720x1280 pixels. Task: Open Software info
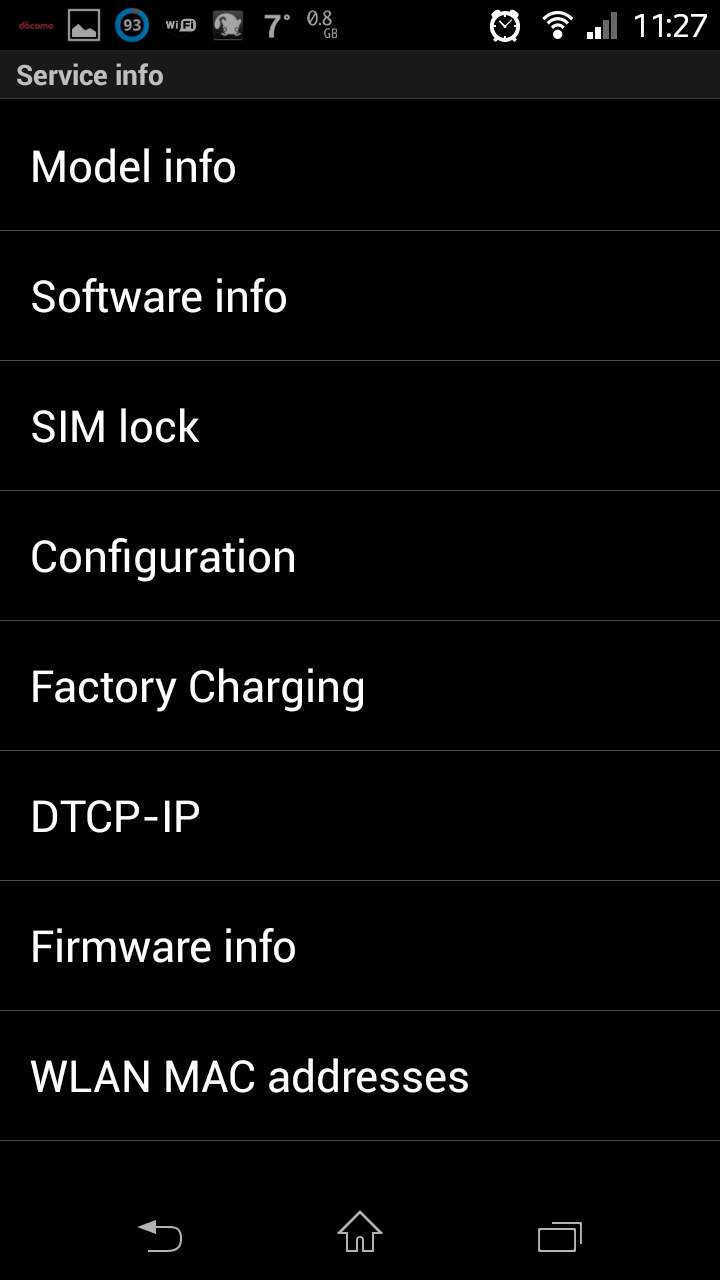click(x=360, y=296)
